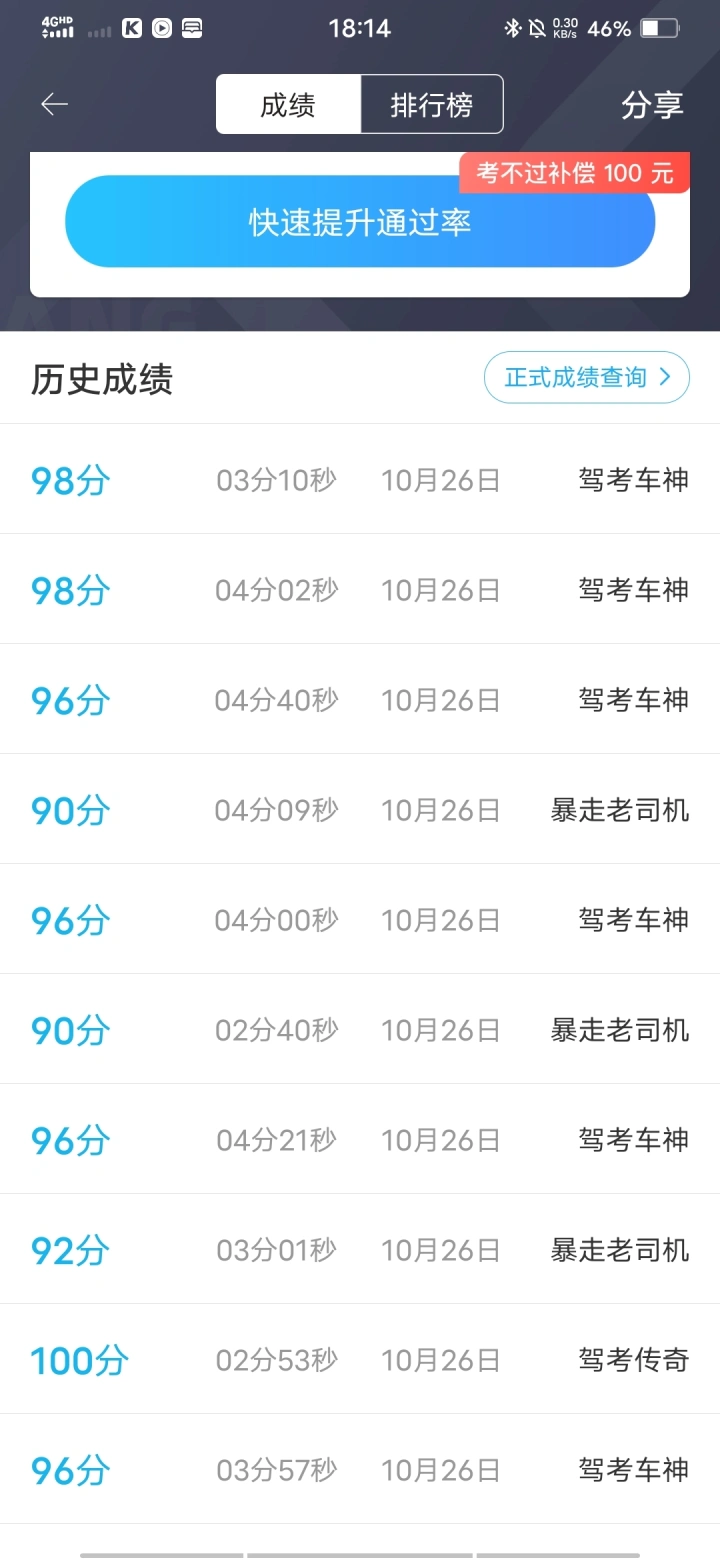Open the 96分 record with 04分40秒

[360, 699]
